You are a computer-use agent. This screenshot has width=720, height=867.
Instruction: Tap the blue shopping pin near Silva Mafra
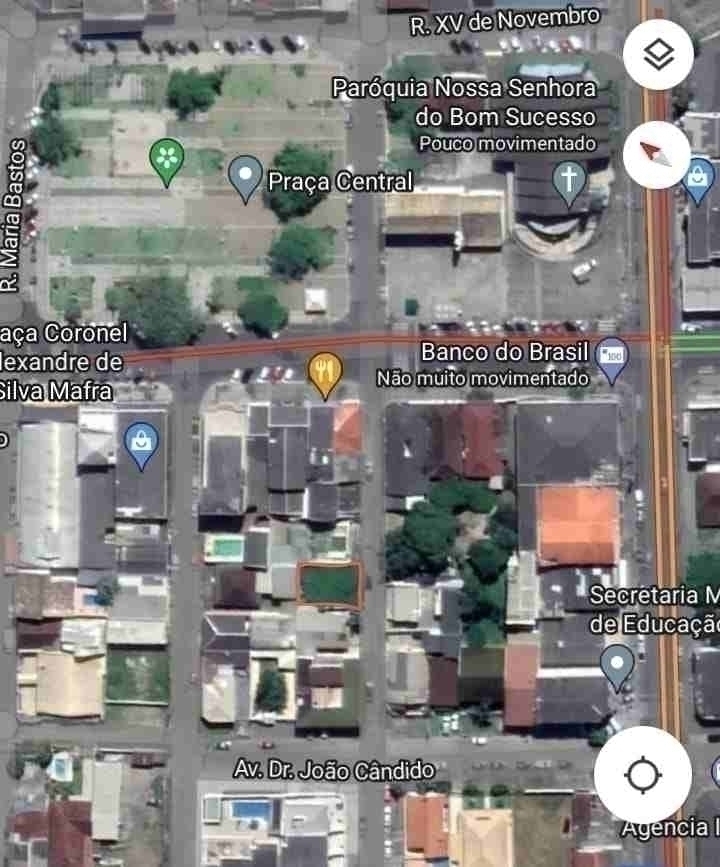click(x=141, y=443)
